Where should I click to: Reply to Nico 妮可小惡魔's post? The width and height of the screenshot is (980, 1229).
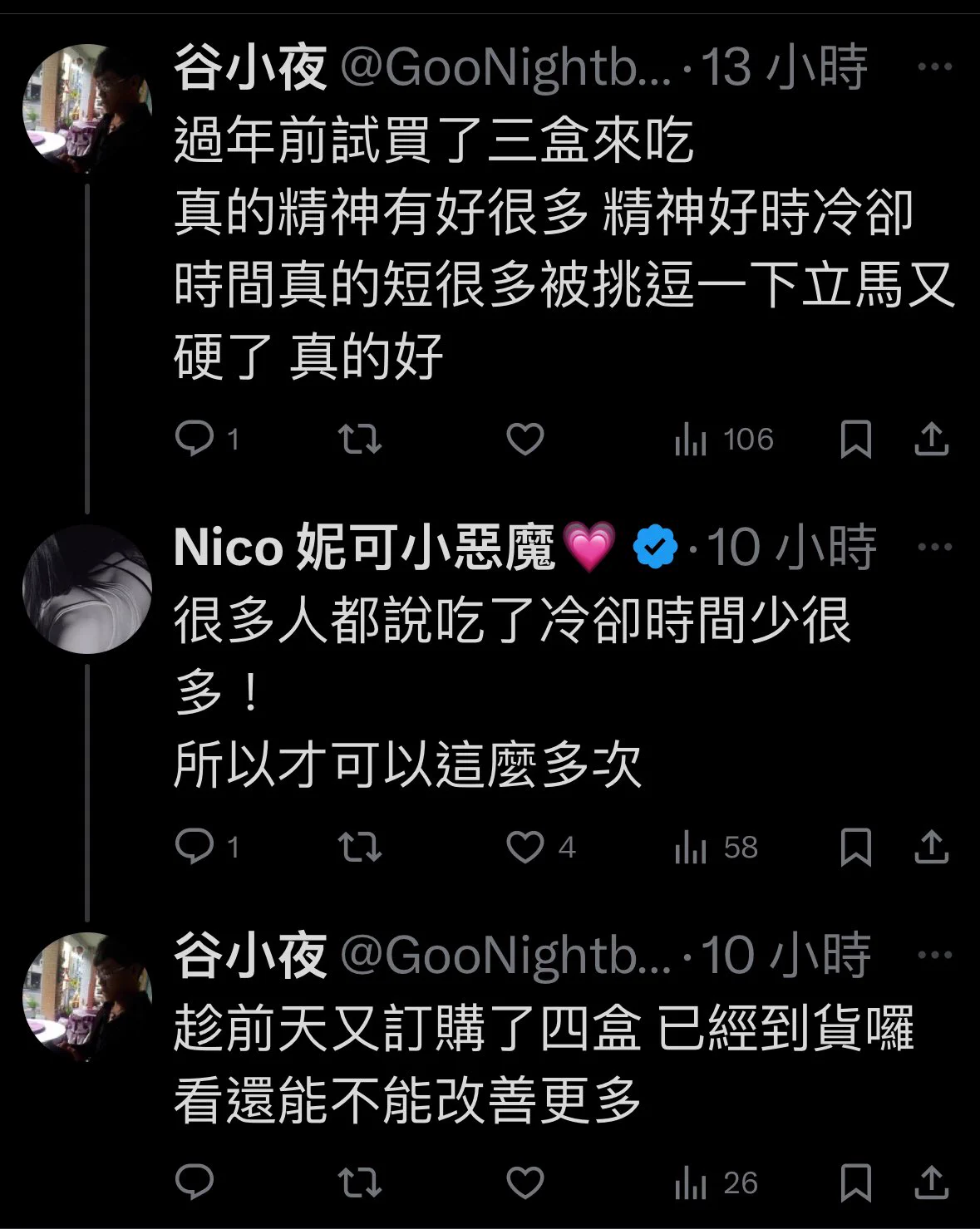[195, 847]
